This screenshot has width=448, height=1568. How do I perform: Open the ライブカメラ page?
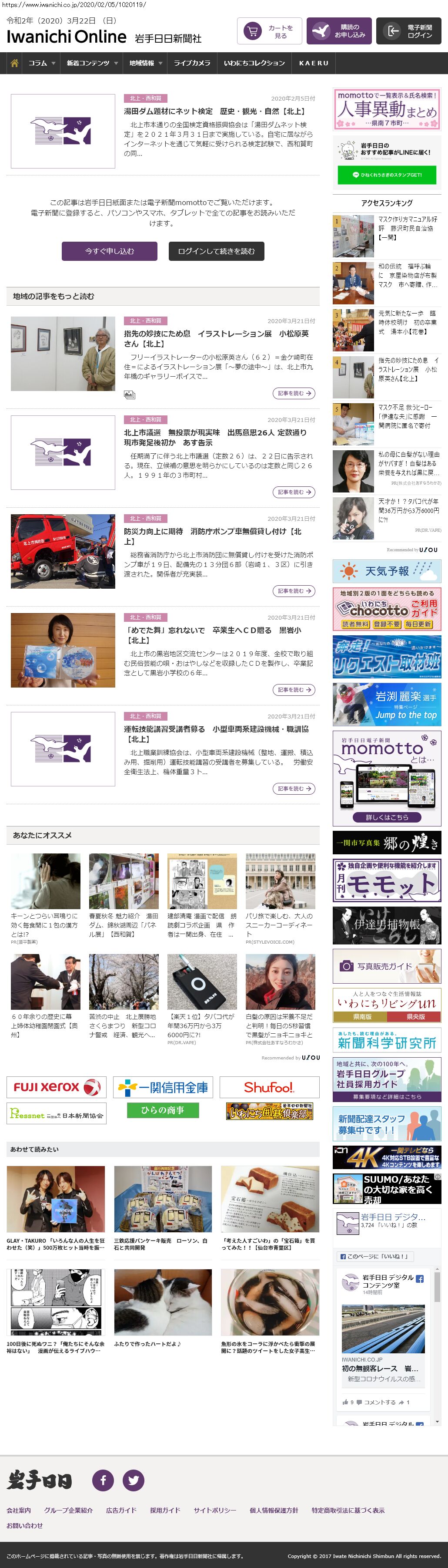192,63
